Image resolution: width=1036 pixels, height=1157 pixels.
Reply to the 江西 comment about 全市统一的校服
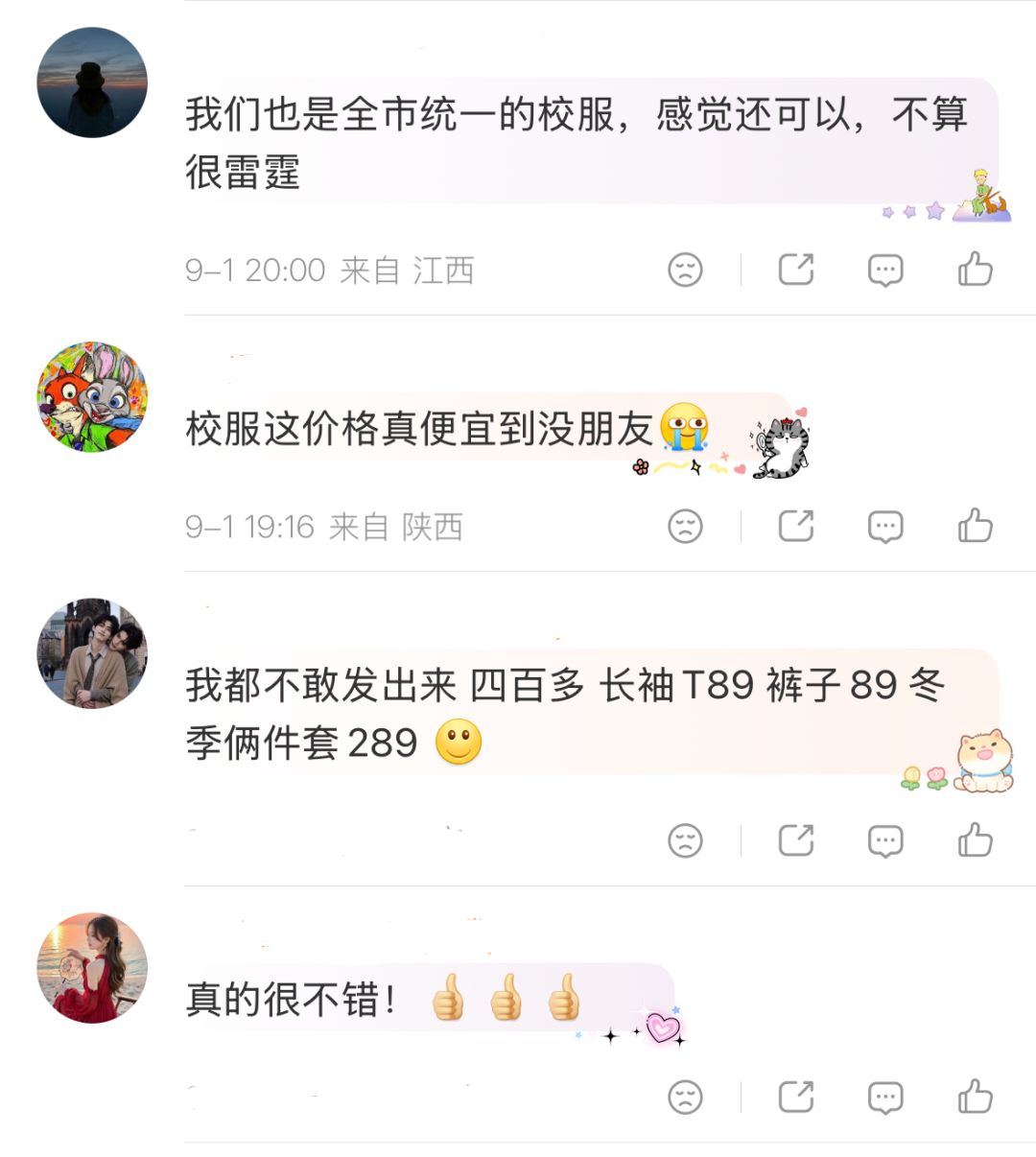pos(884,271)
